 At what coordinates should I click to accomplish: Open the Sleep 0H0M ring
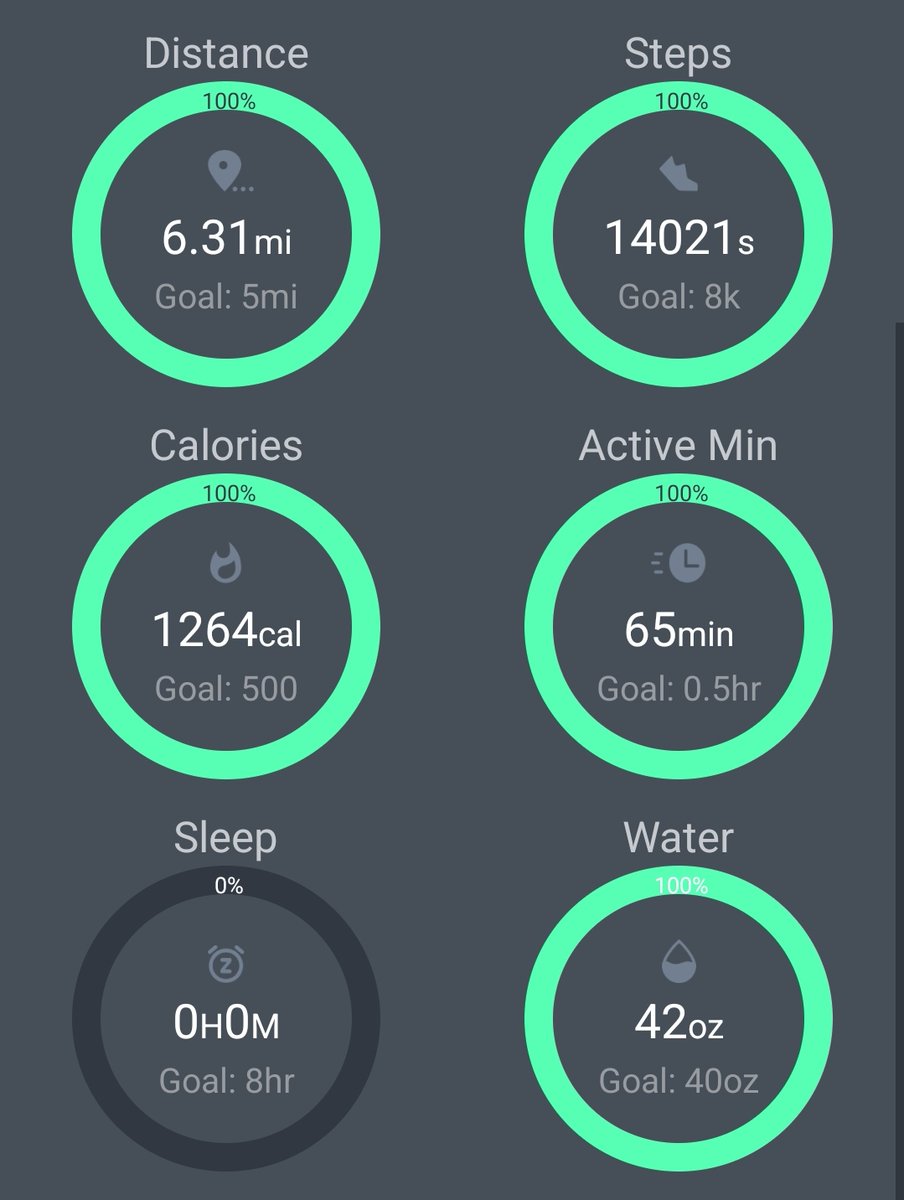pyautogui.click(x=226, y=1017)
